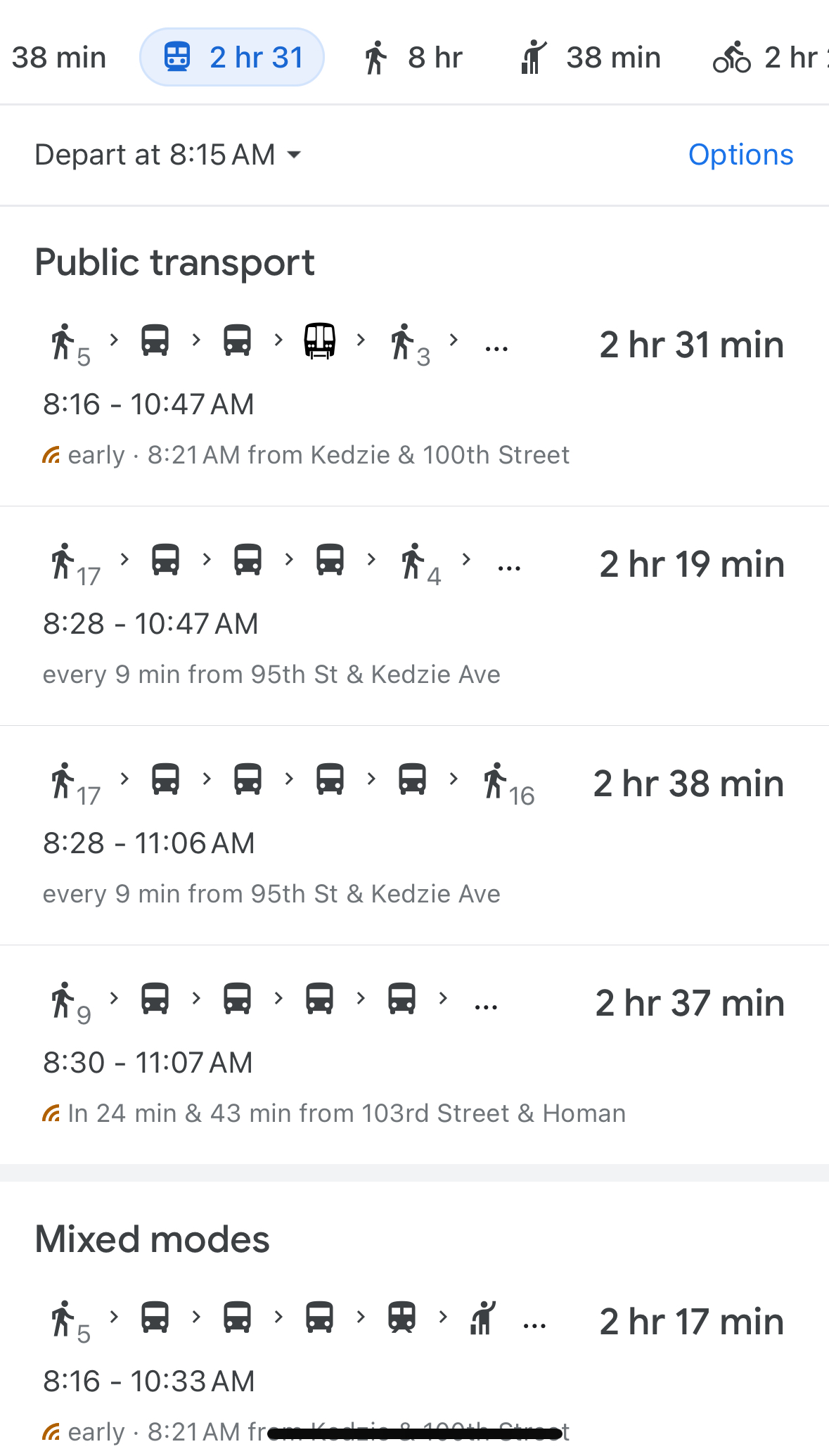This screenshot has height=1456, width=829.
Task: Open route Options
Action: 740,155
